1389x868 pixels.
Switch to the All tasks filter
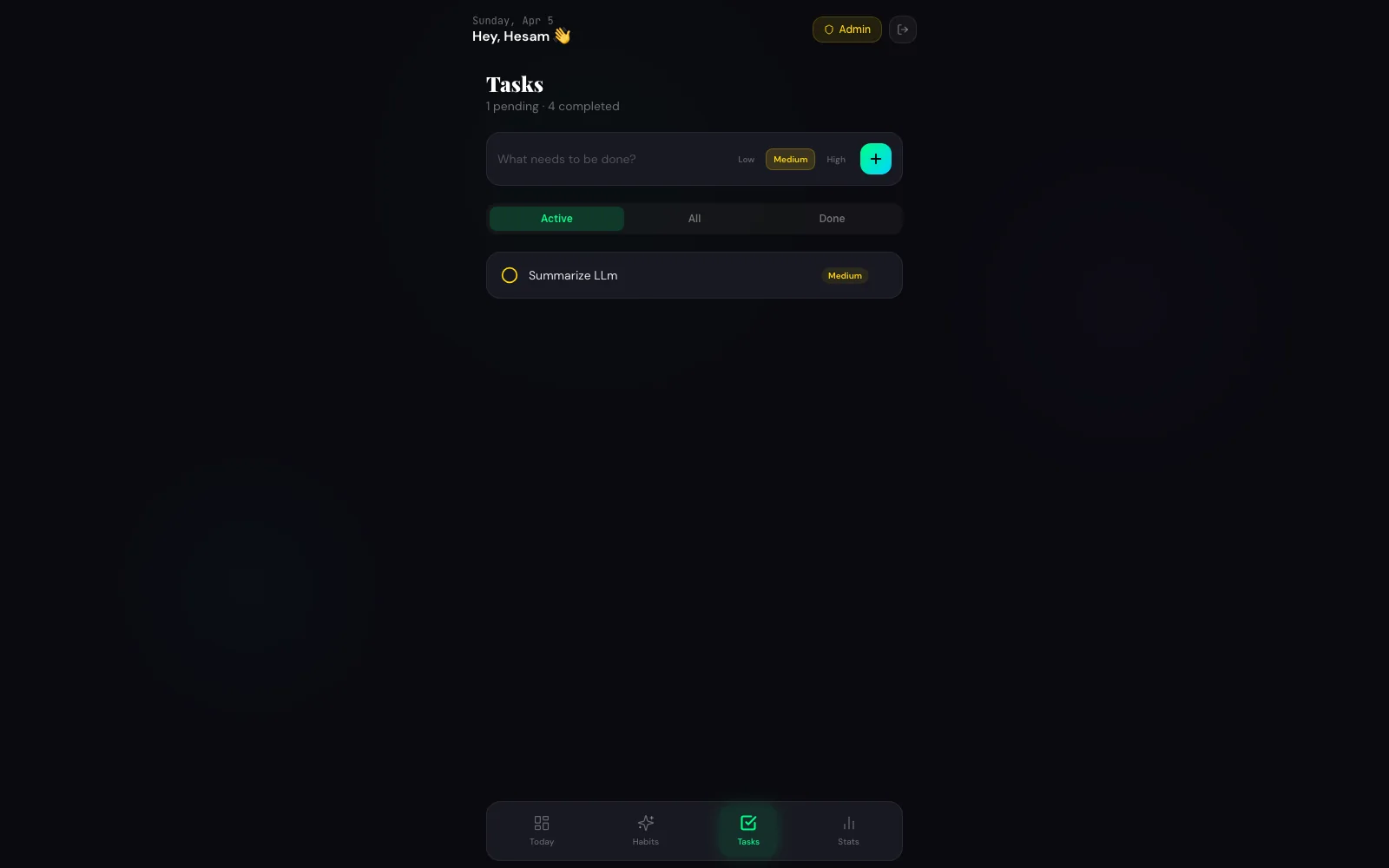(694, 219)
